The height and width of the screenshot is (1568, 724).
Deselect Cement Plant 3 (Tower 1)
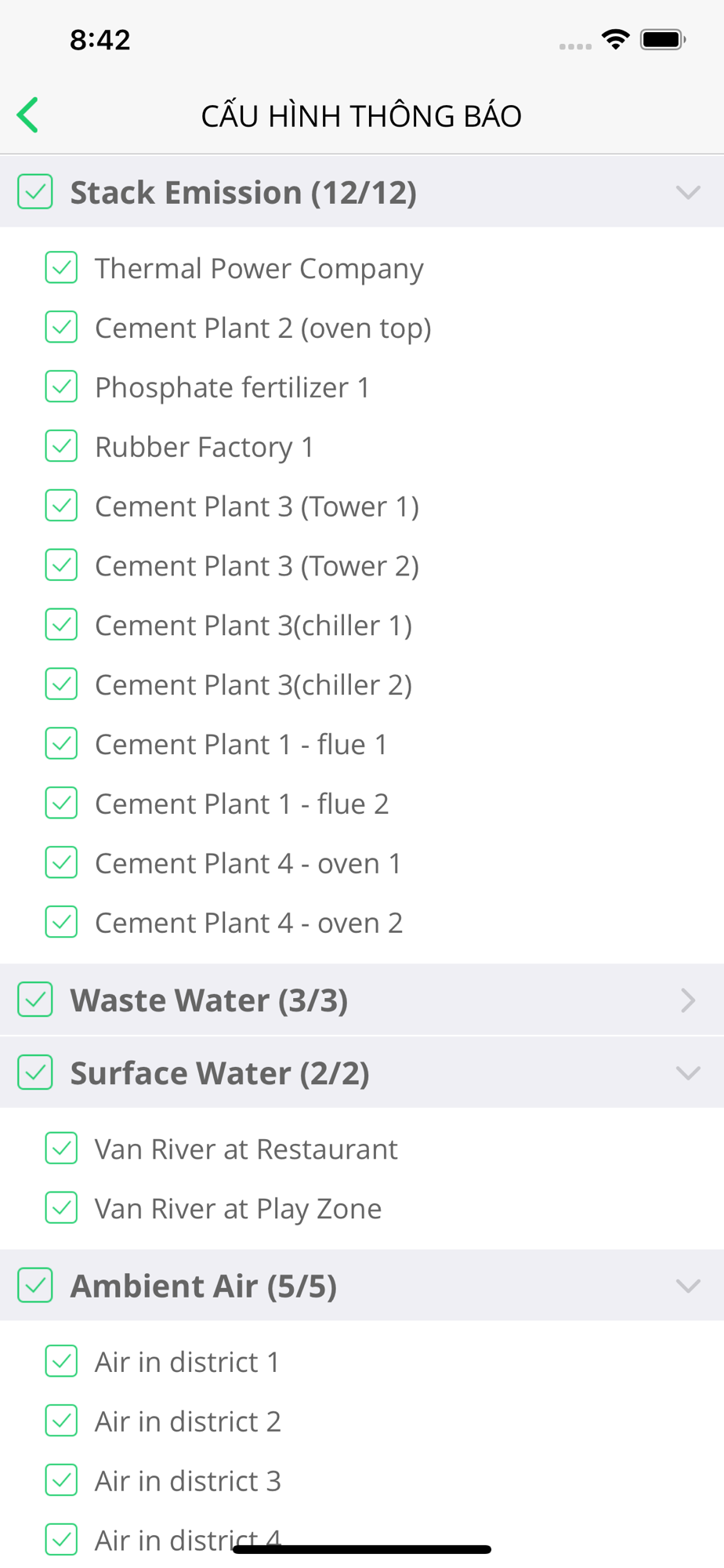[x=61, y=506]
